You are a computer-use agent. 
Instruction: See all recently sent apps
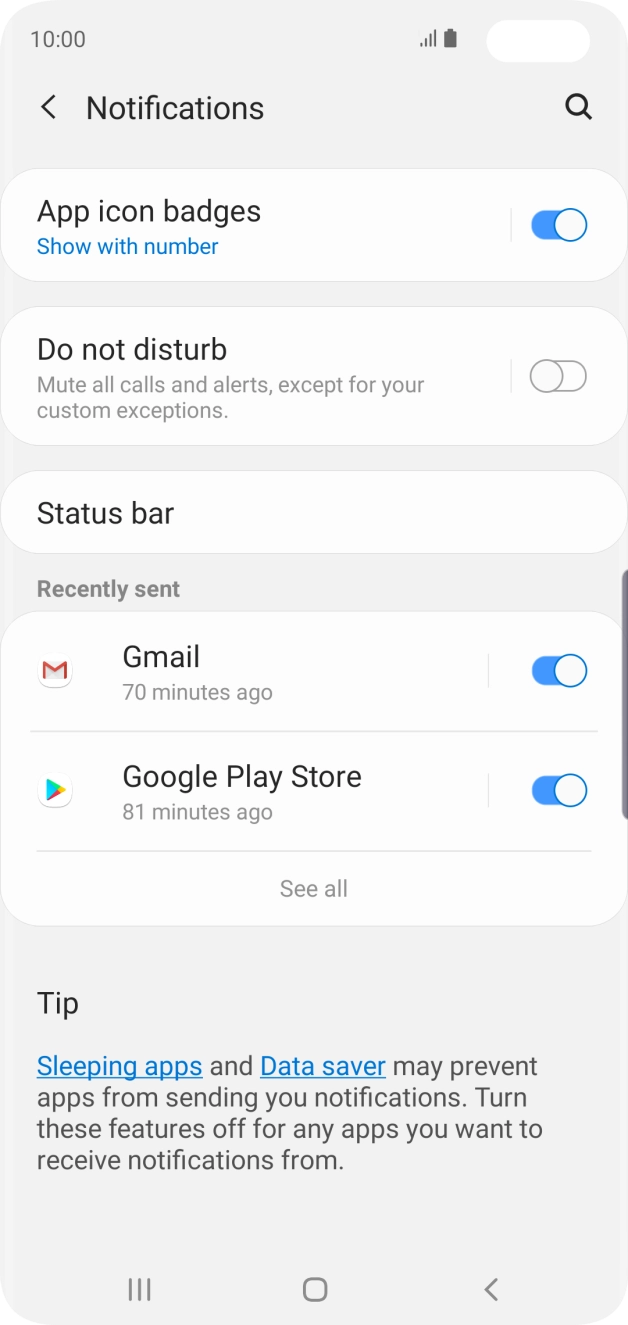(x=314, y=889)
